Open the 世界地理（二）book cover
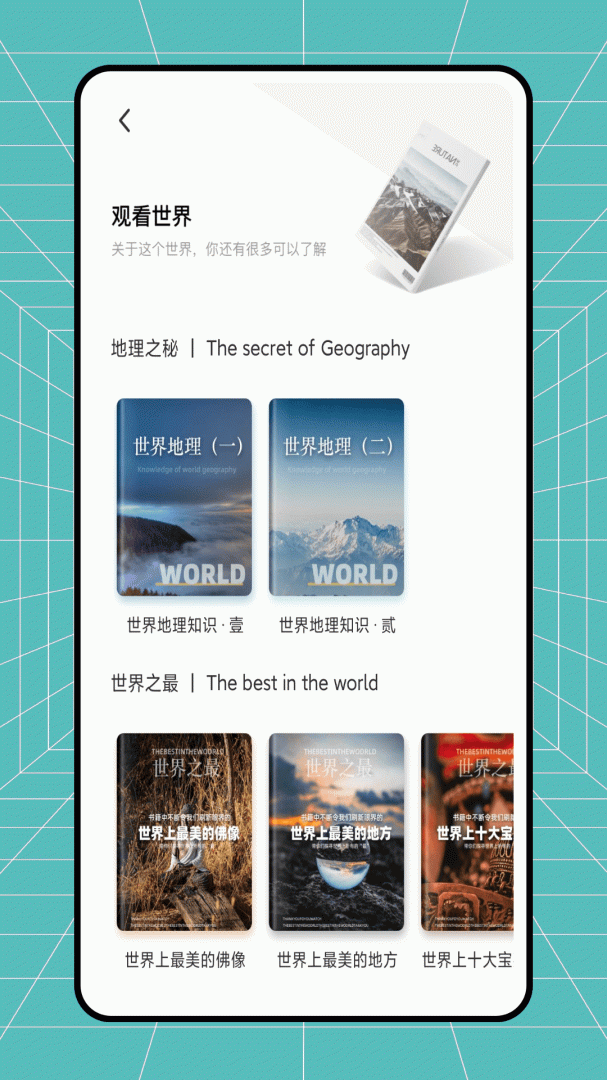This screenshot has height=1080, width=607. tap(336, 497)
